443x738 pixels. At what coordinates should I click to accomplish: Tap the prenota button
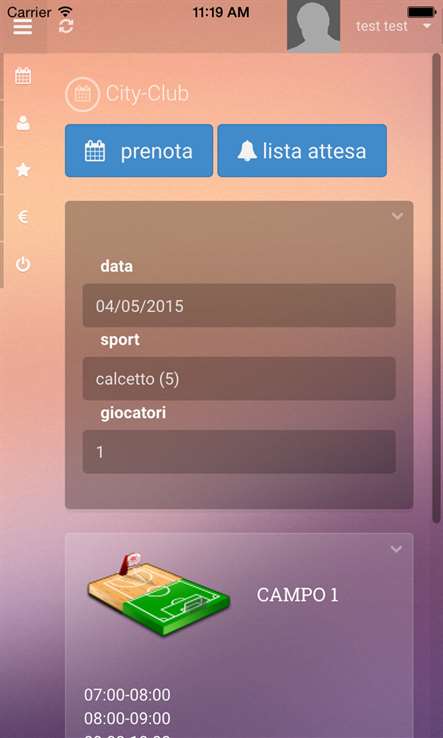click(x=139, y=151)
